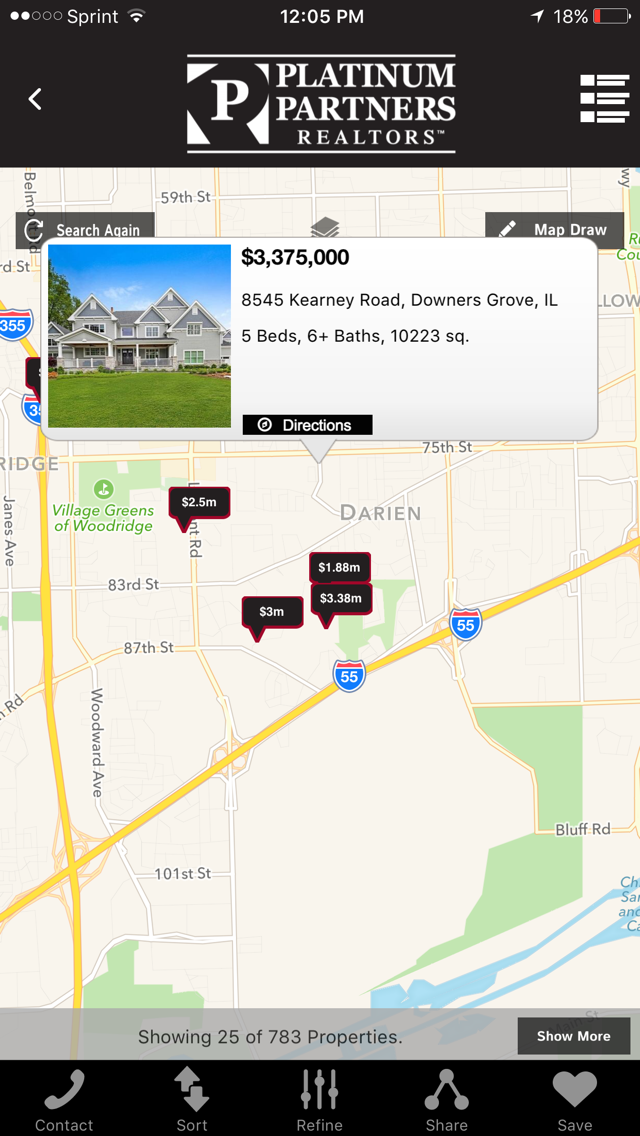Select the $3.38m map marker
Viewport: 640px width, 1136px height.
pyautogui.click(x=341, y=599)
